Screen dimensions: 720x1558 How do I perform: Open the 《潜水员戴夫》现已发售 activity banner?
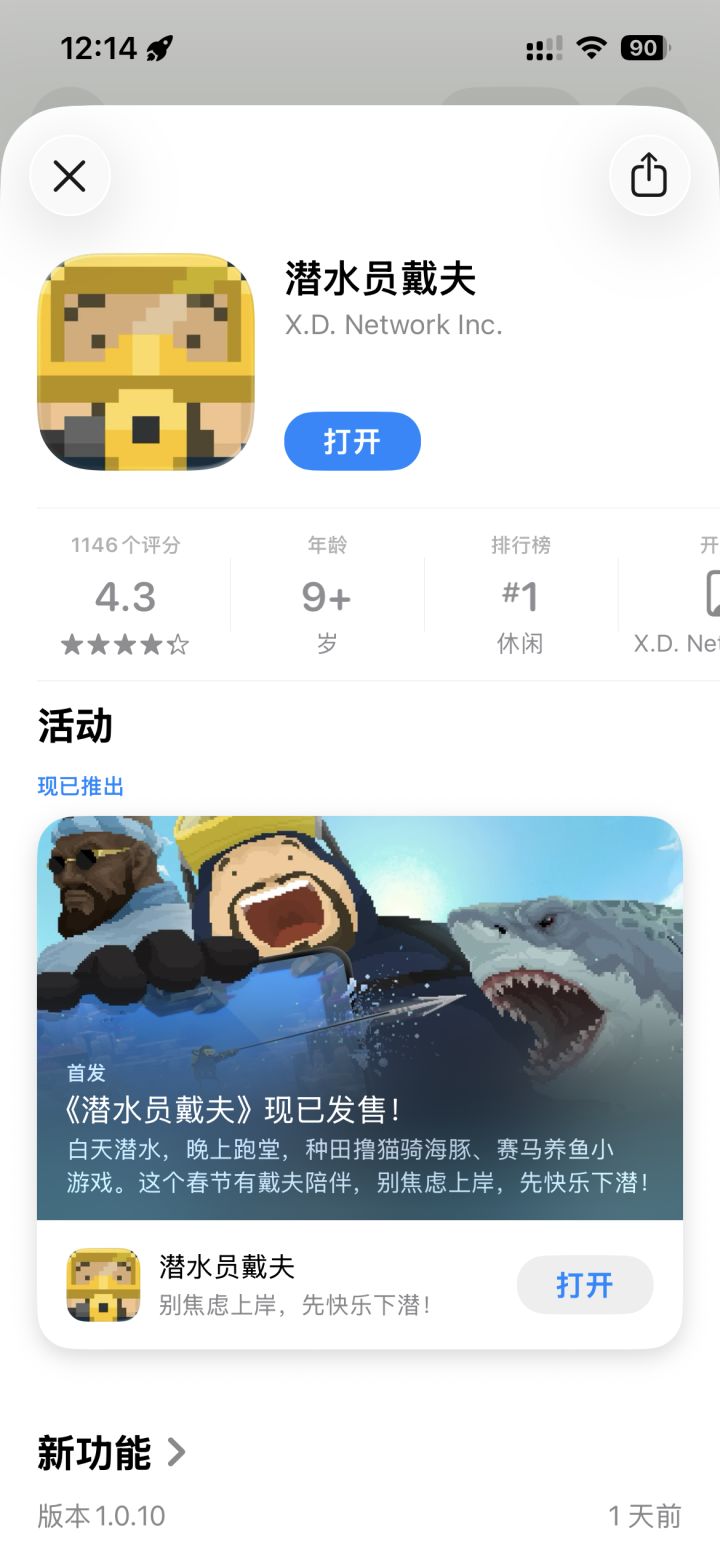coord(360,1020)
